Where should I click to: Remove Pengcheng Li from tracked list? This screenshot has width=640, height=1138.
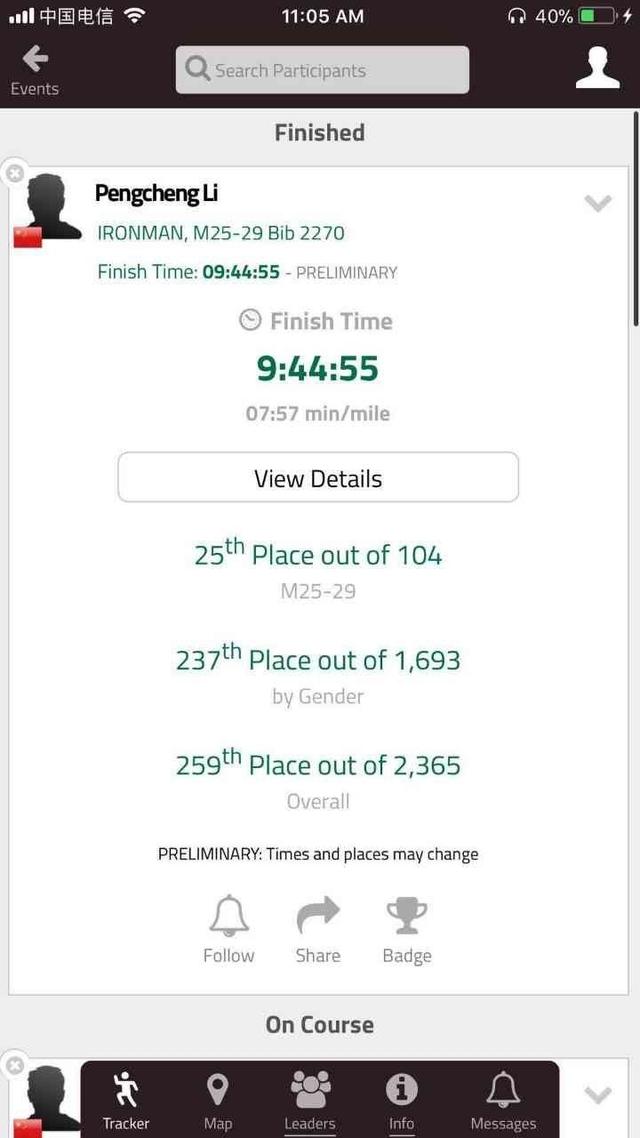[x=15, y=173]
